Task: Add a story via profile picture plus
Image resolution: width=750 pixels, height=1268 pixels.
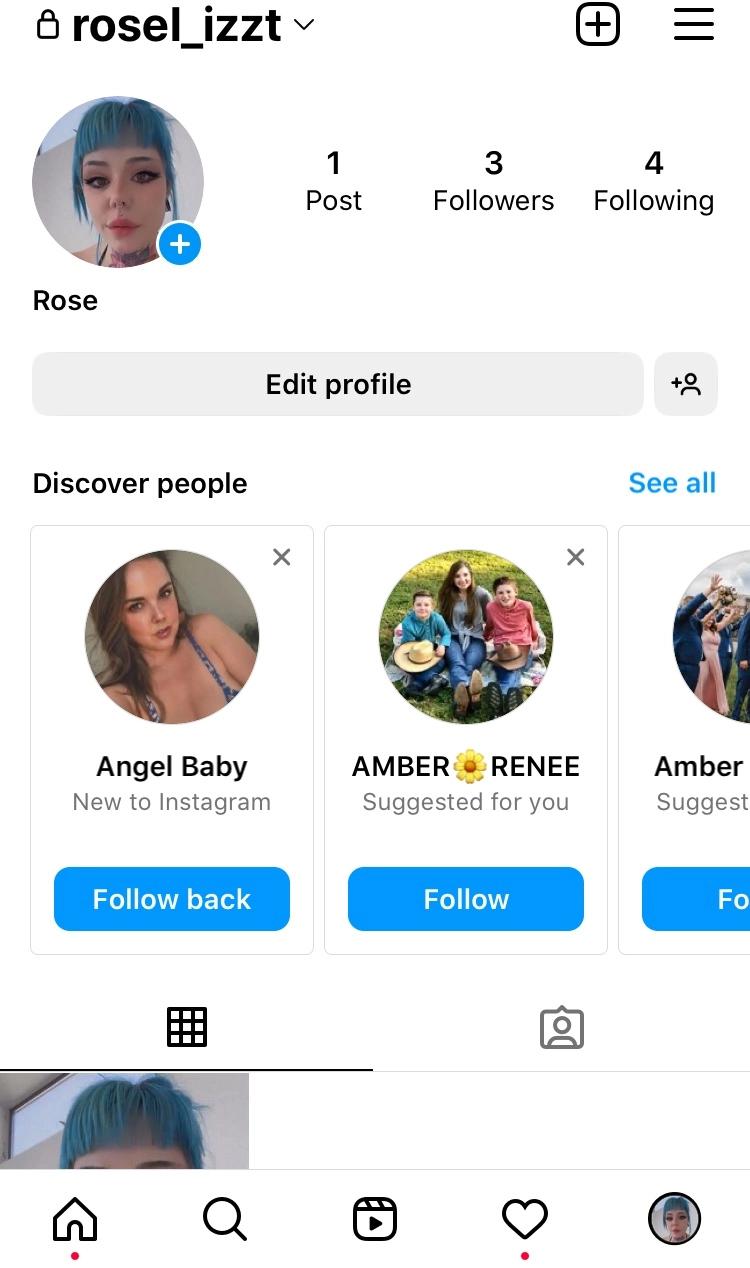Action: 180,243
